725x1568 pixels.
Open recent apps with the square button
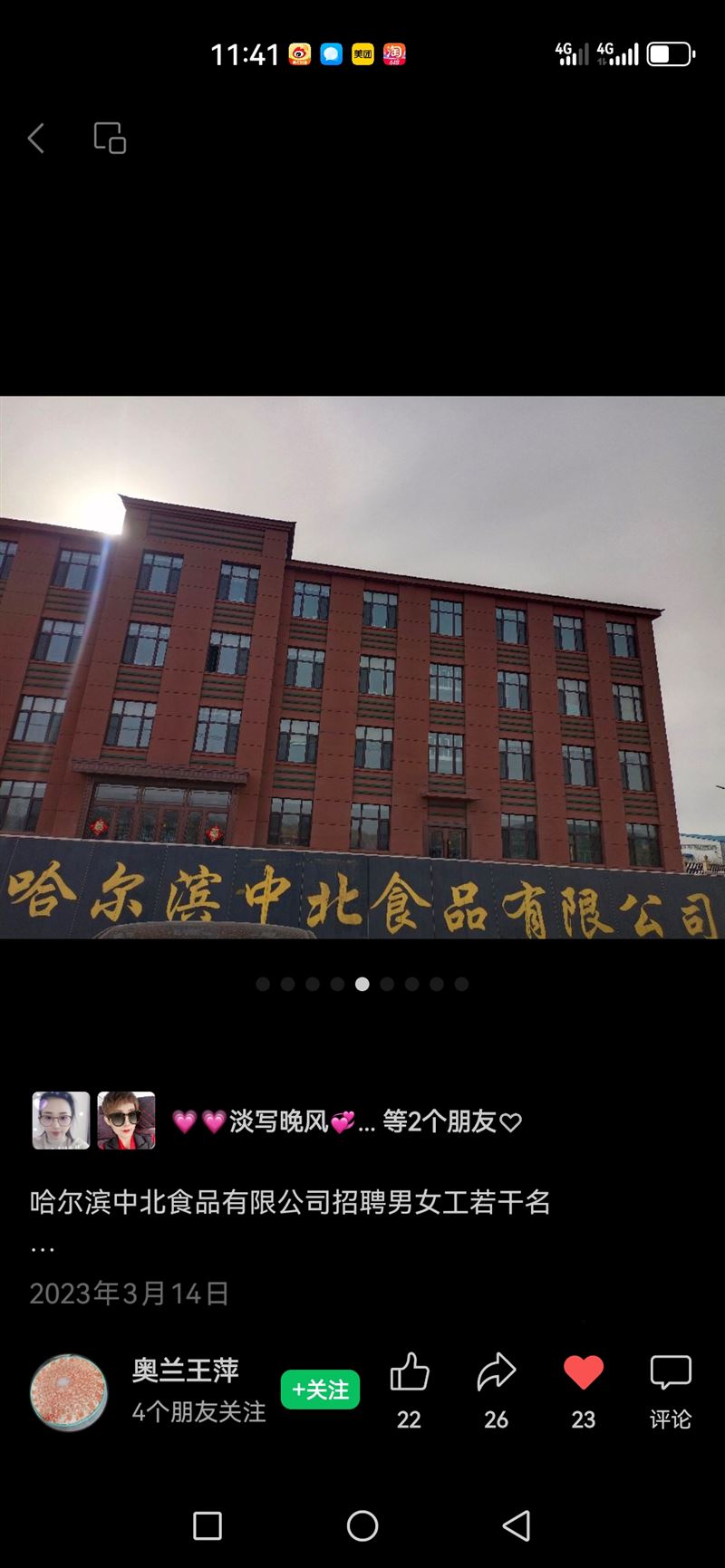point(208,1526)
